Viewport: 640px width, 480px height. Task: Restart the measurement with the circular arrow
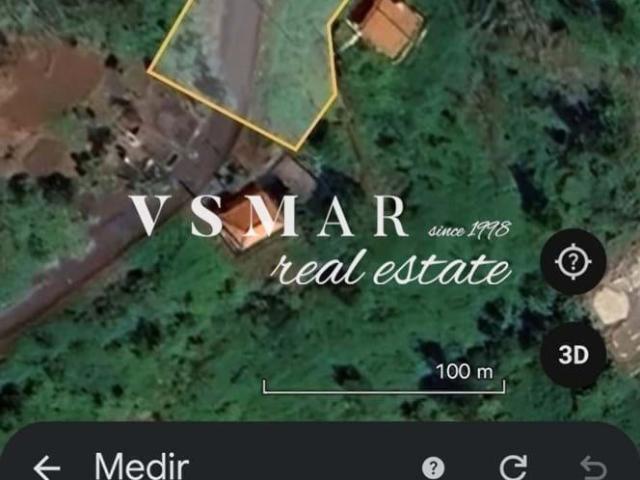click(513, 467)
